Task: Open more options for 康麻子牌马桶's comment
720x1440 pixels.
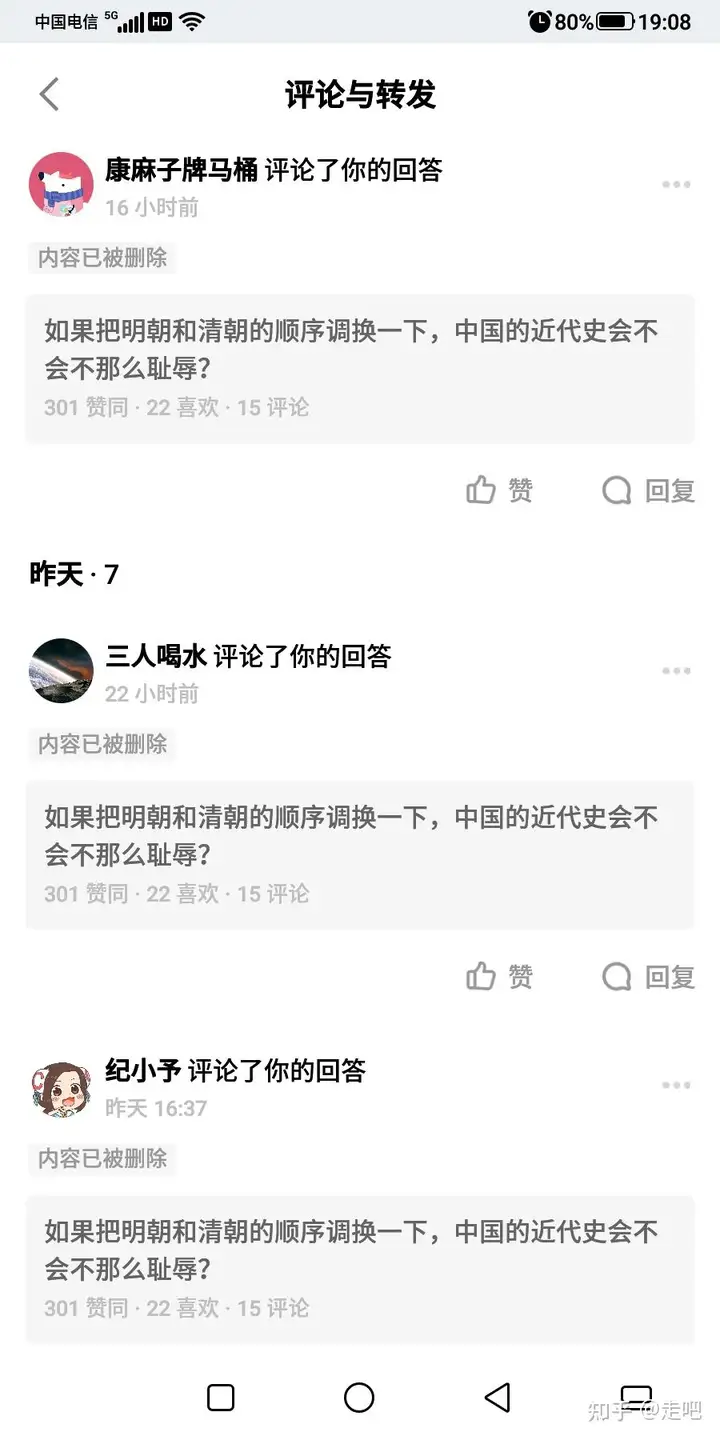Action: point(676,185)
